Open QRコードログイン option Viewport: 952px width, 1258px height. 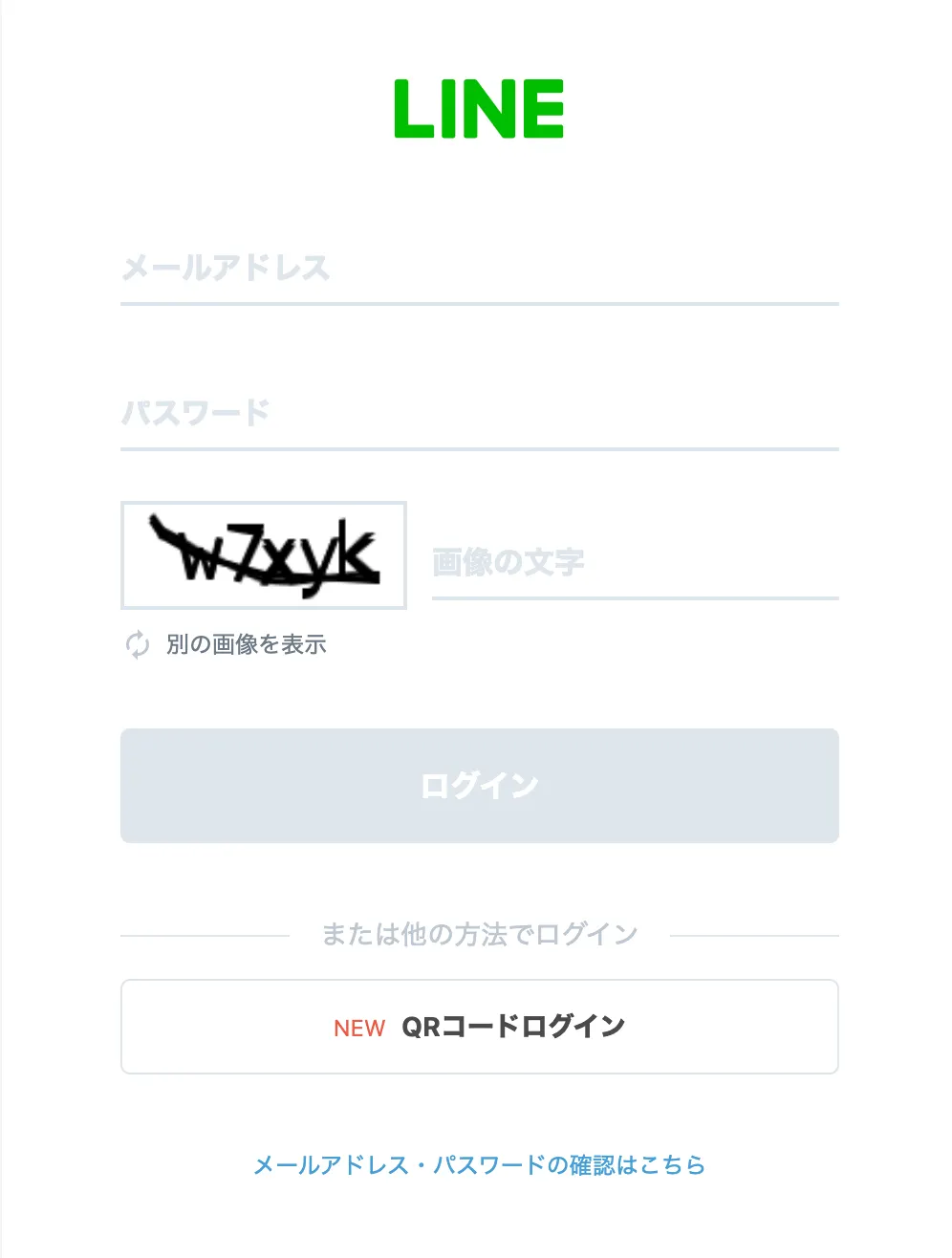click(479, 1027)
